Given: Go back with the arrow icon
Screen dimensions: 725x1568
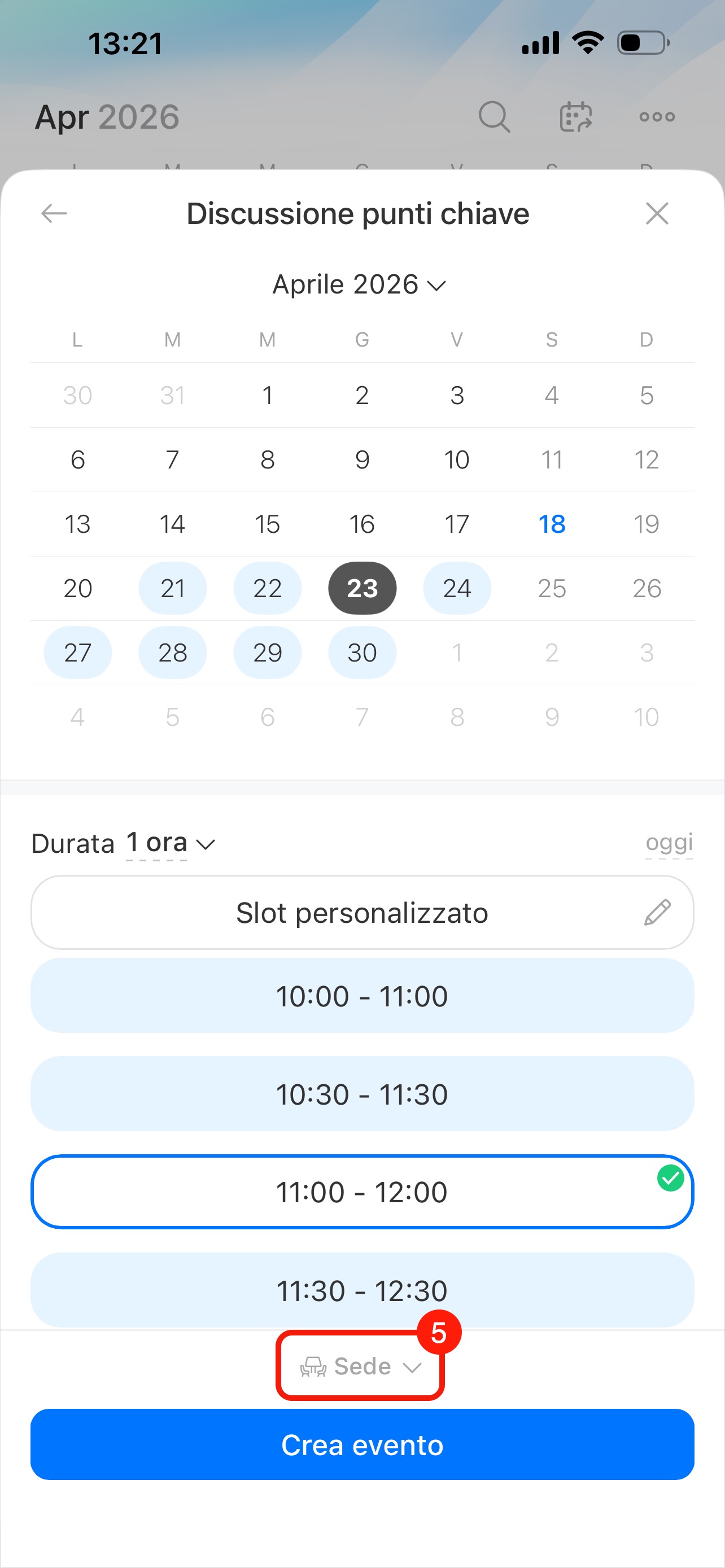Looking at the screenshot, I should pos(54,214).
